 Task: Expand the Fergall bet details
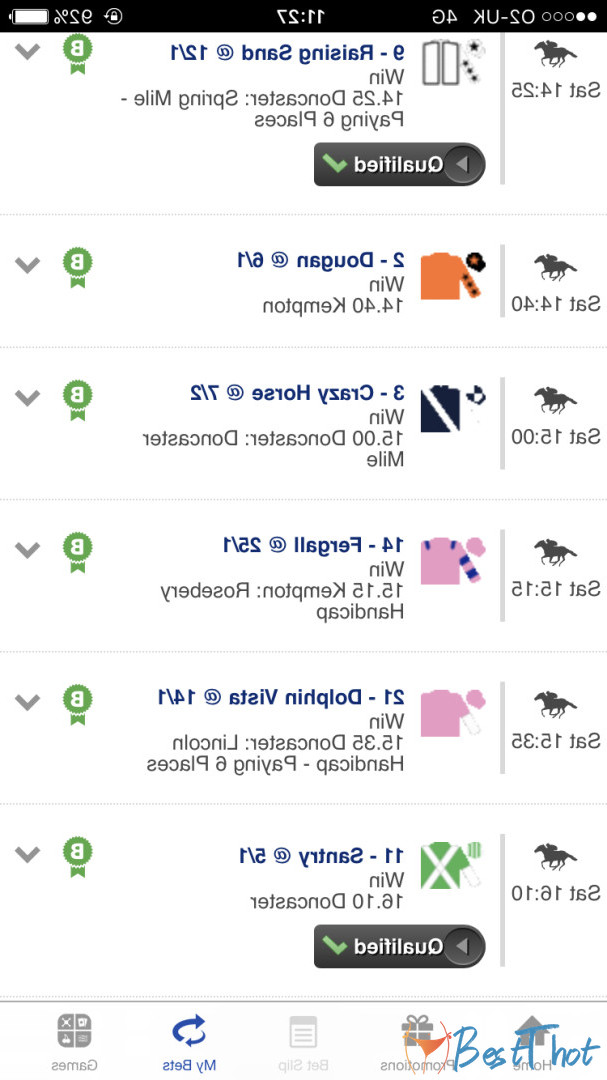pyautogui.click(x=28, y=549)
